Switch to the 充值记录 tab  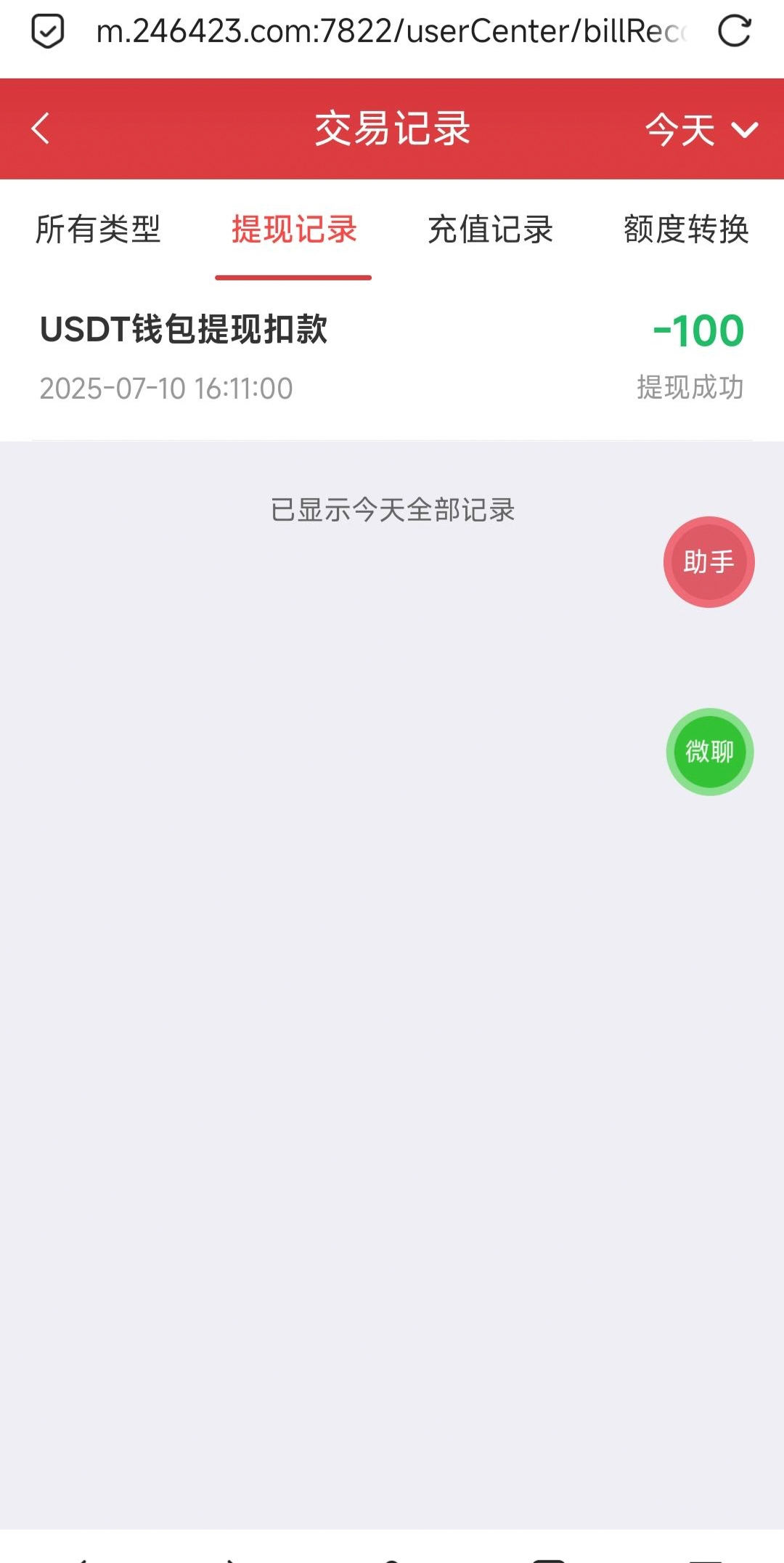point(490,230)
